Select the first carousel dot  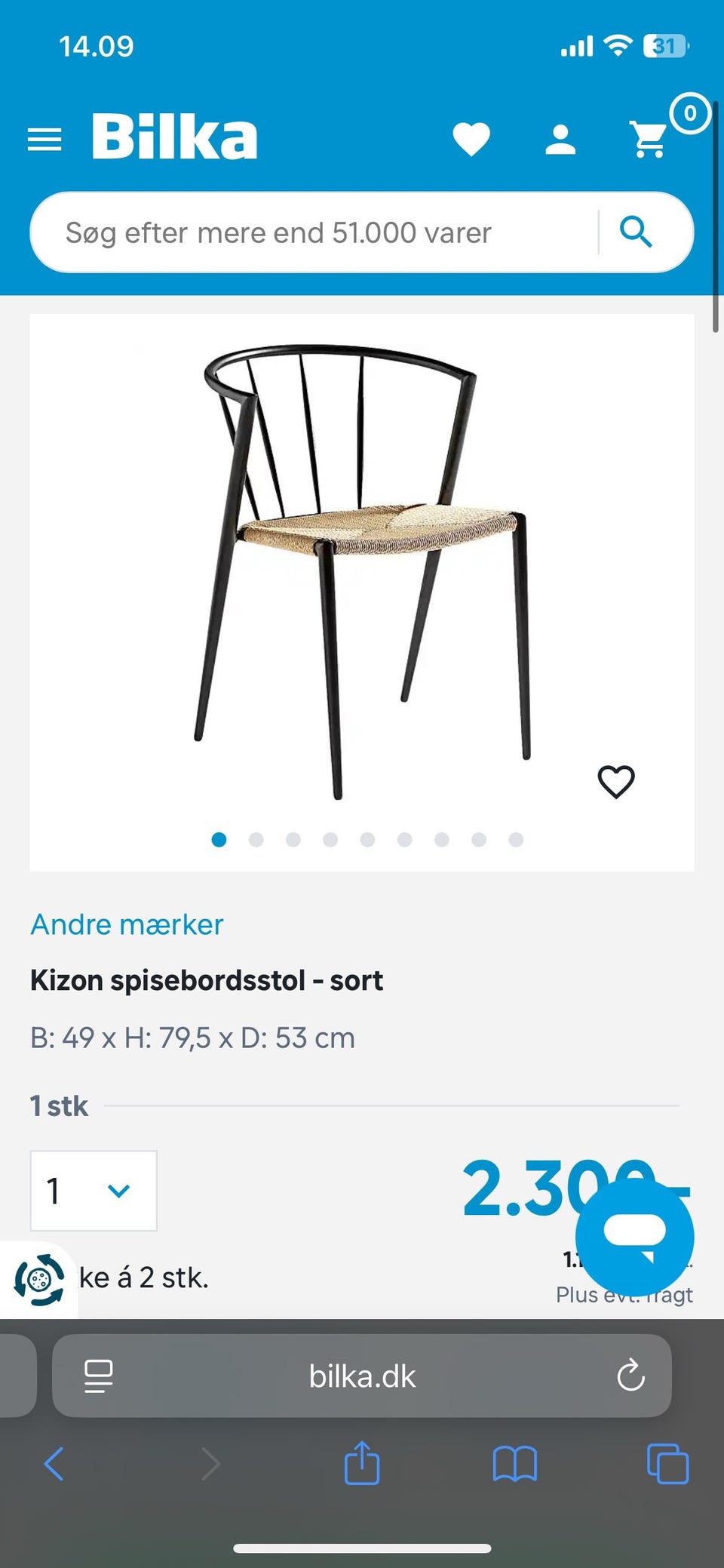[x=219, y=839]
